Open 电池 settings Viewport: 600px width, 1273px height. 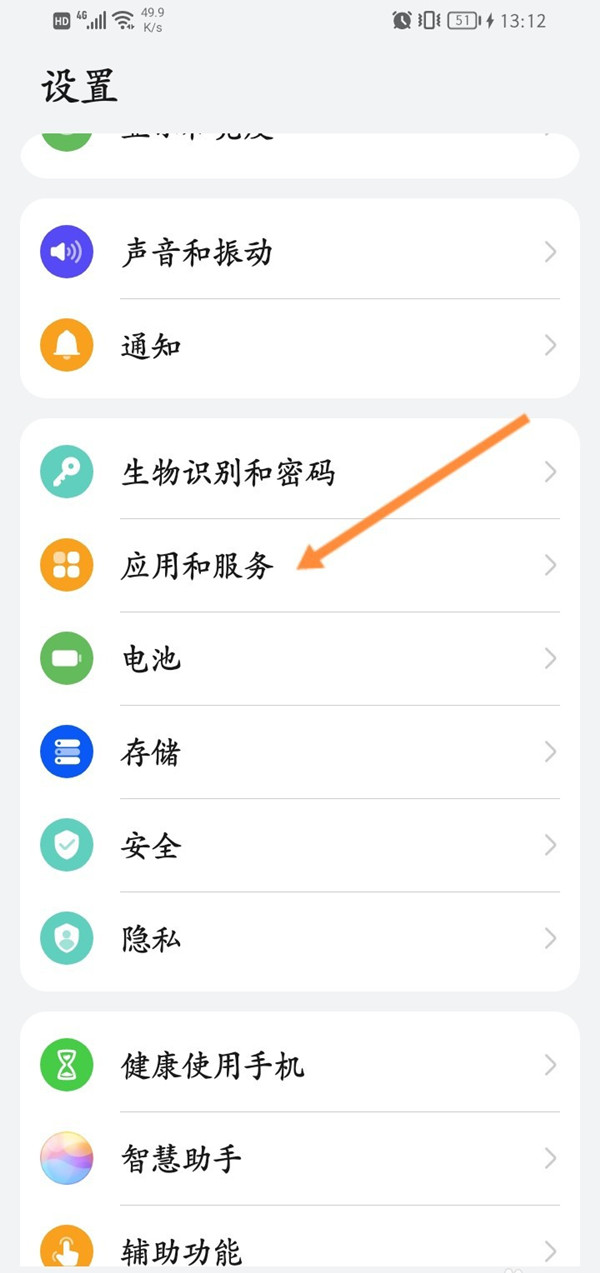coord(300,659)
